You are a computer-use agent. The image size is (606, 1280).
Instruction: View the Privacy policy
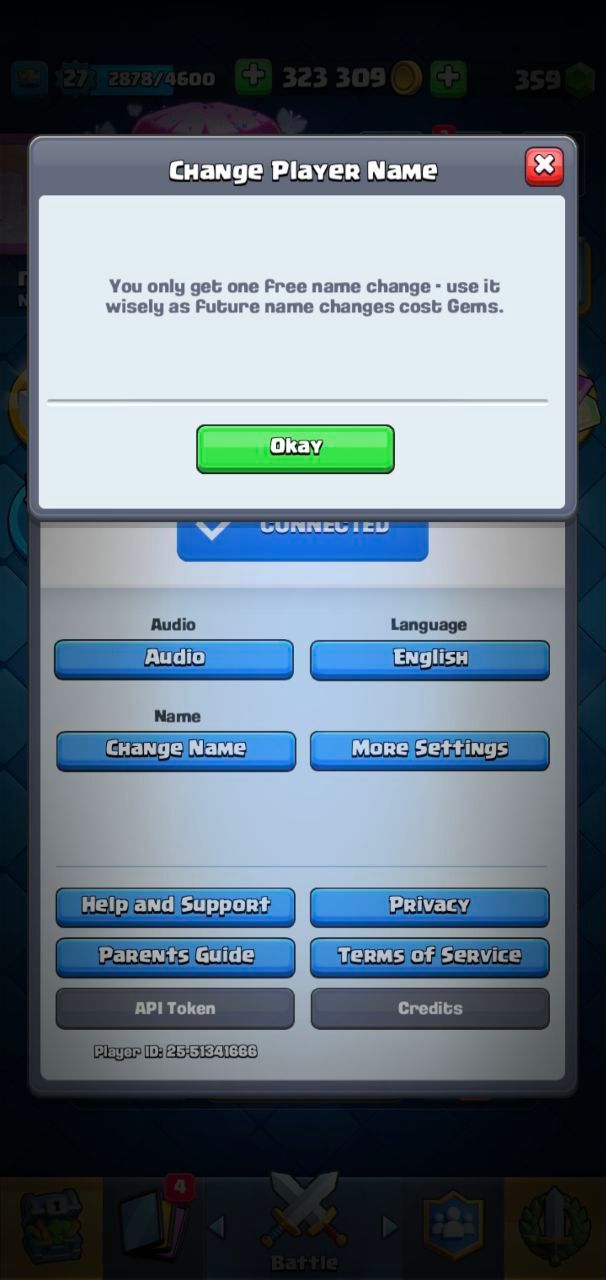430,906
